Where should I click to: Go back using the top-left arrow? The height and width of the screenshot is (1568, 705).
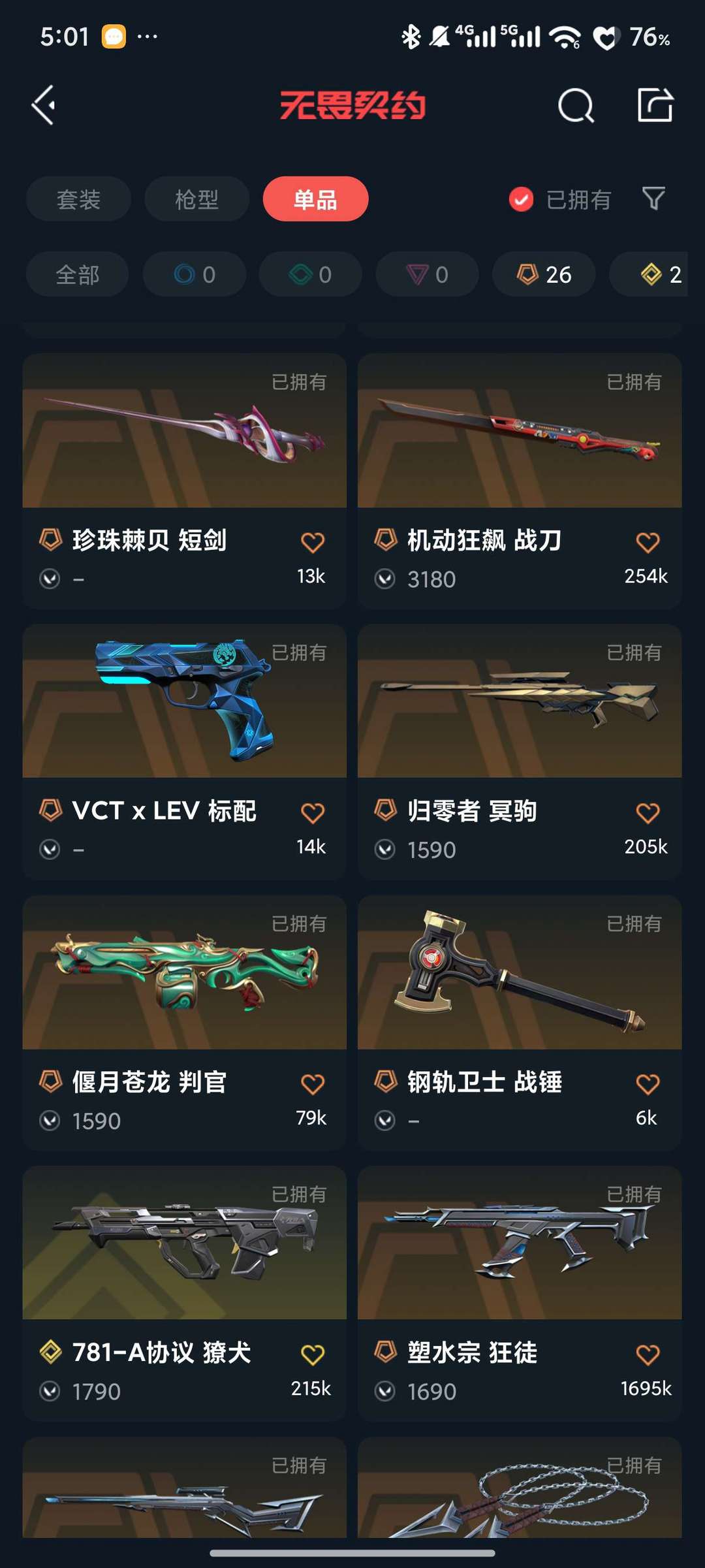tap(44, 105)
